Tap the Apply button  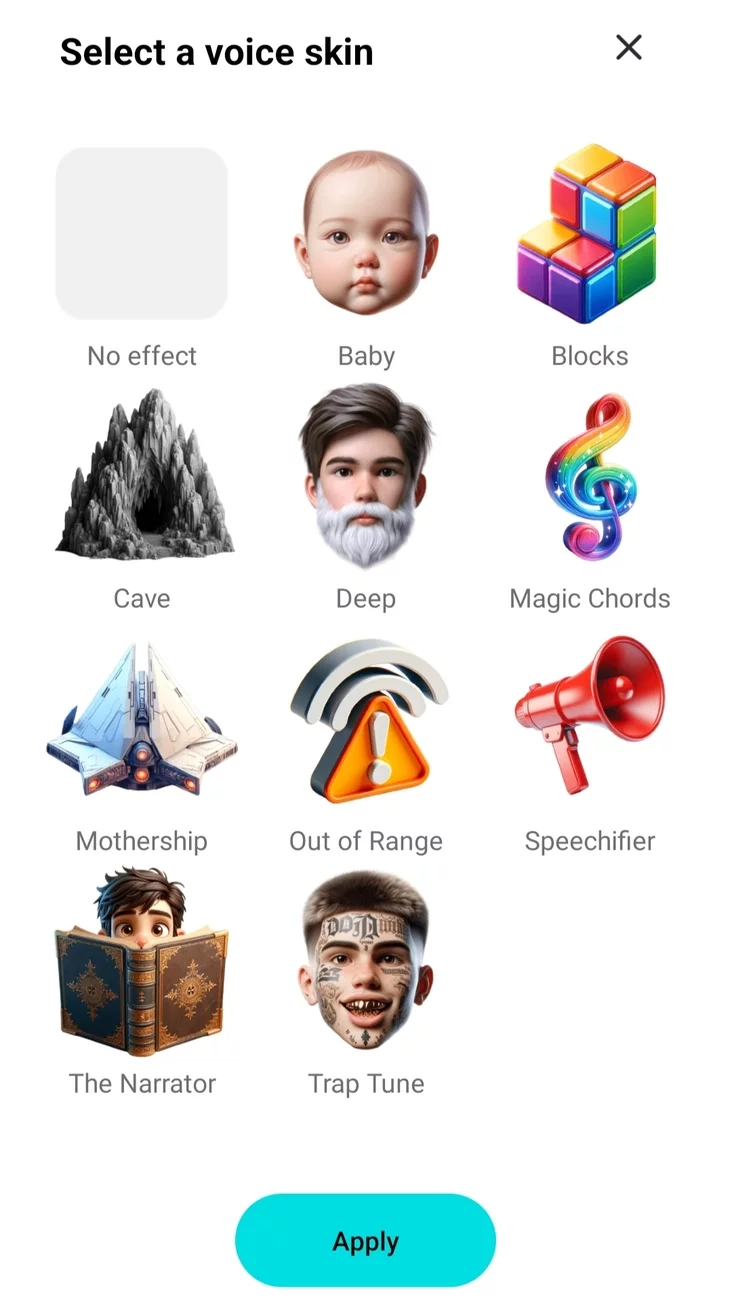[365, 1240]
